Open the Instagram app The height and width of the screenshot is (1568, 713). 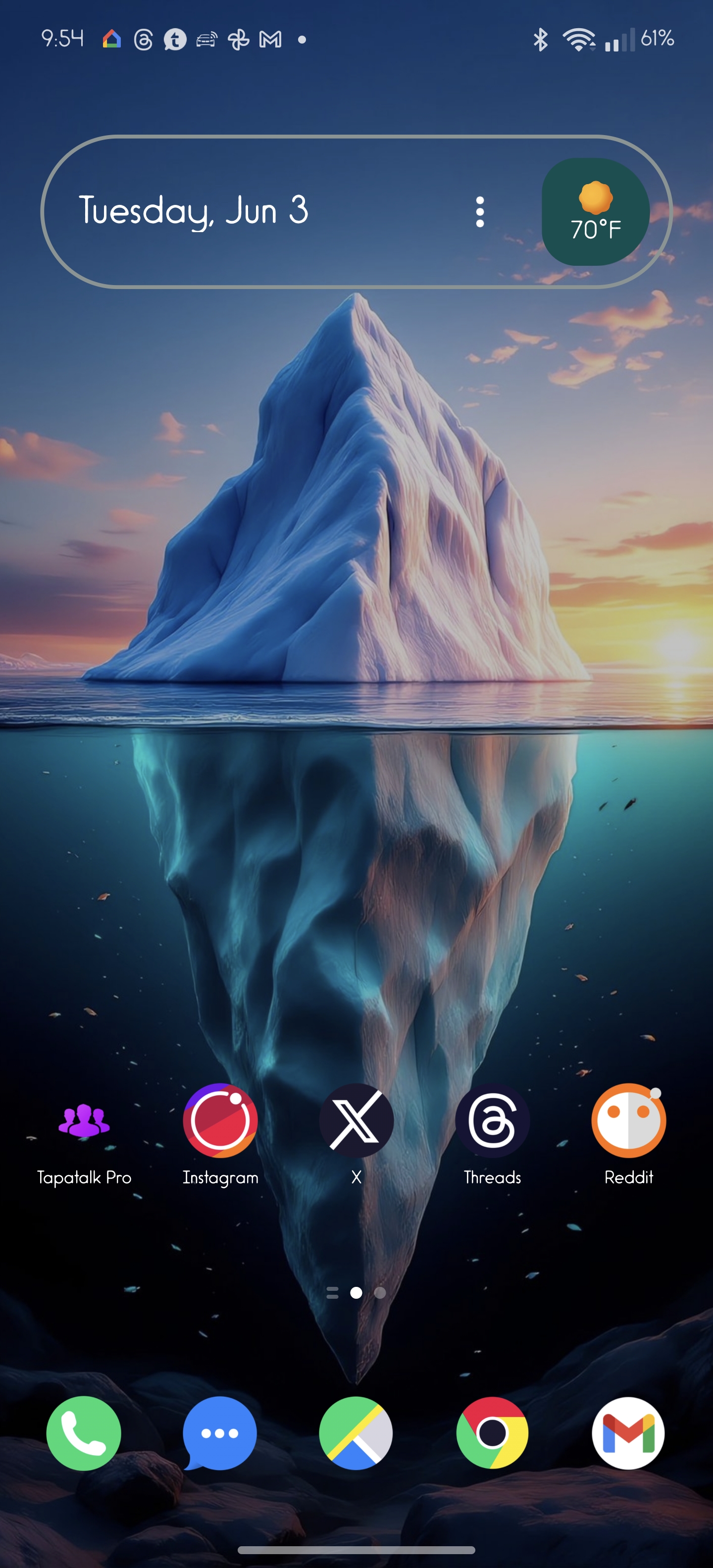(220, 1121)
